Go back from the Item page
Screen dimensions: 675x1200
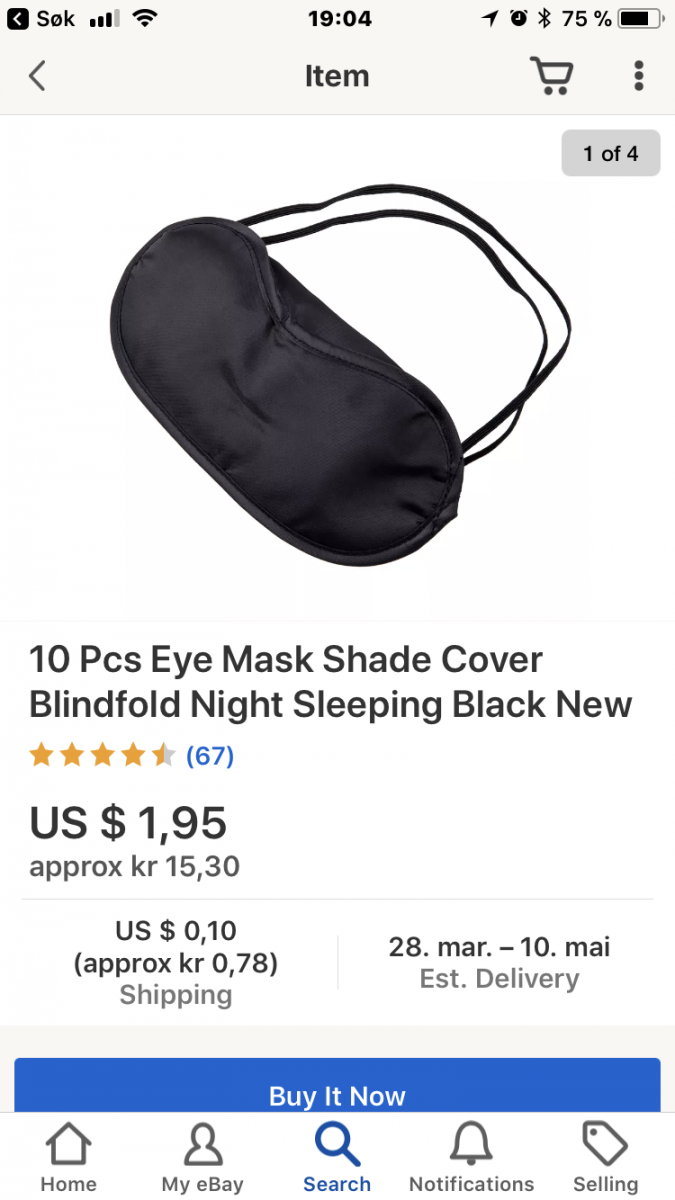pyautogui.click(x=37, y=76)
